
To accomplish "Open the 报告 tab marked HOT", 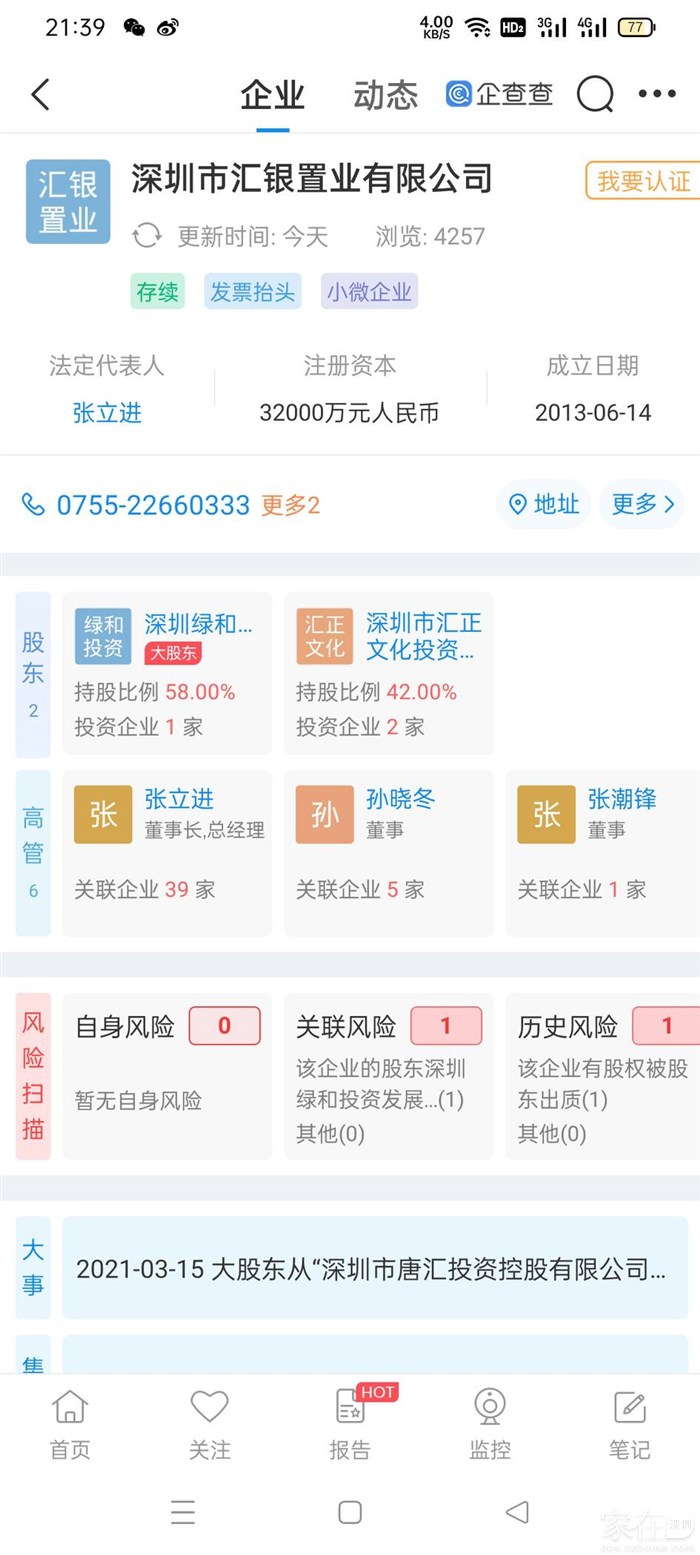I will coord(350,1424).
